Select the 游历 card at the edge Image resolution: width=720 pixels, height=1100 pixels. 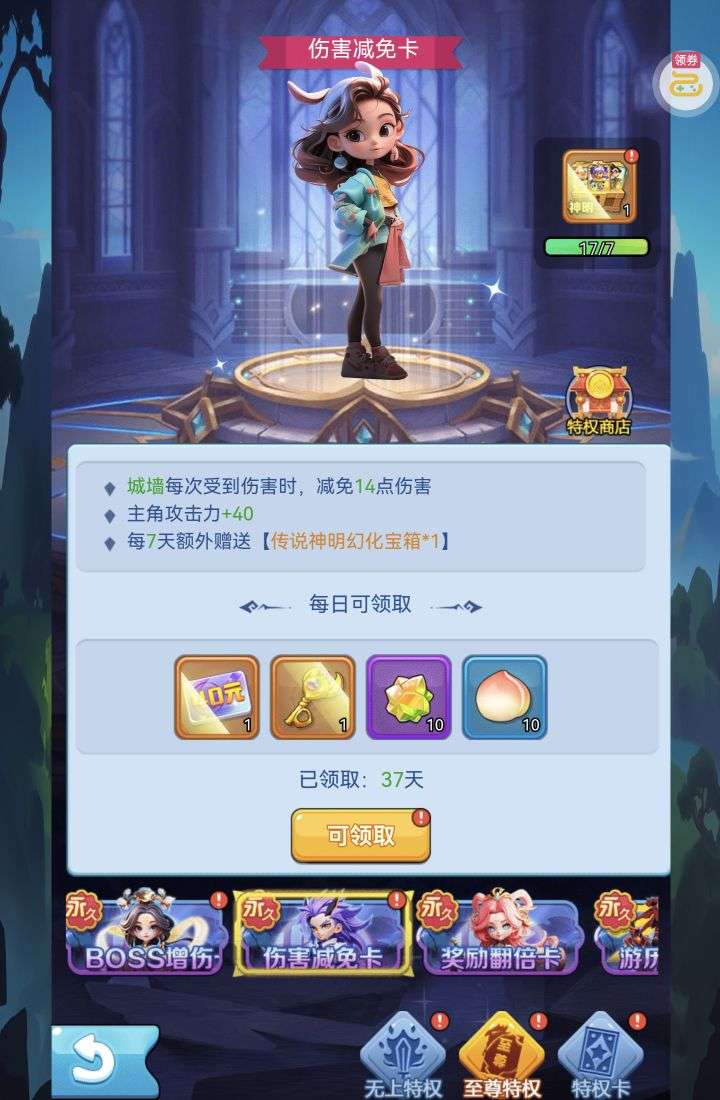630,934
